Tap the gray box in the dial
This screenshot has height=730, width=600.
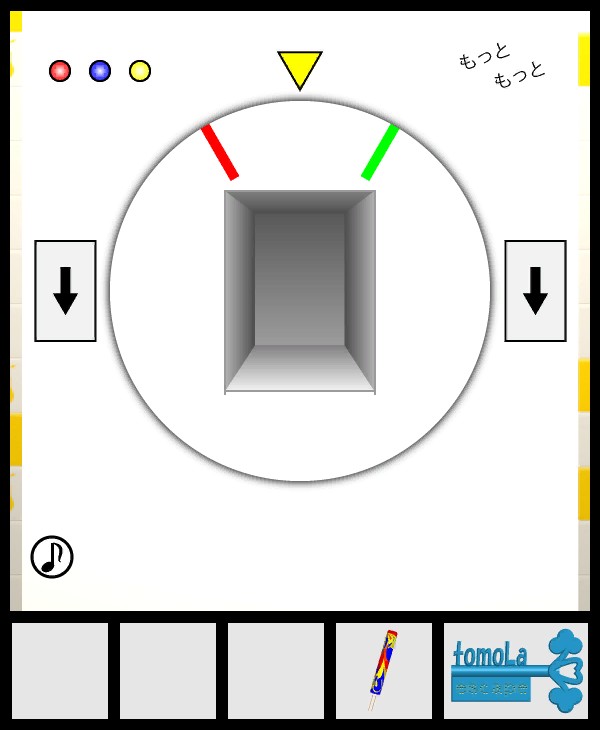pyautogui.click(x=300, y=291)
